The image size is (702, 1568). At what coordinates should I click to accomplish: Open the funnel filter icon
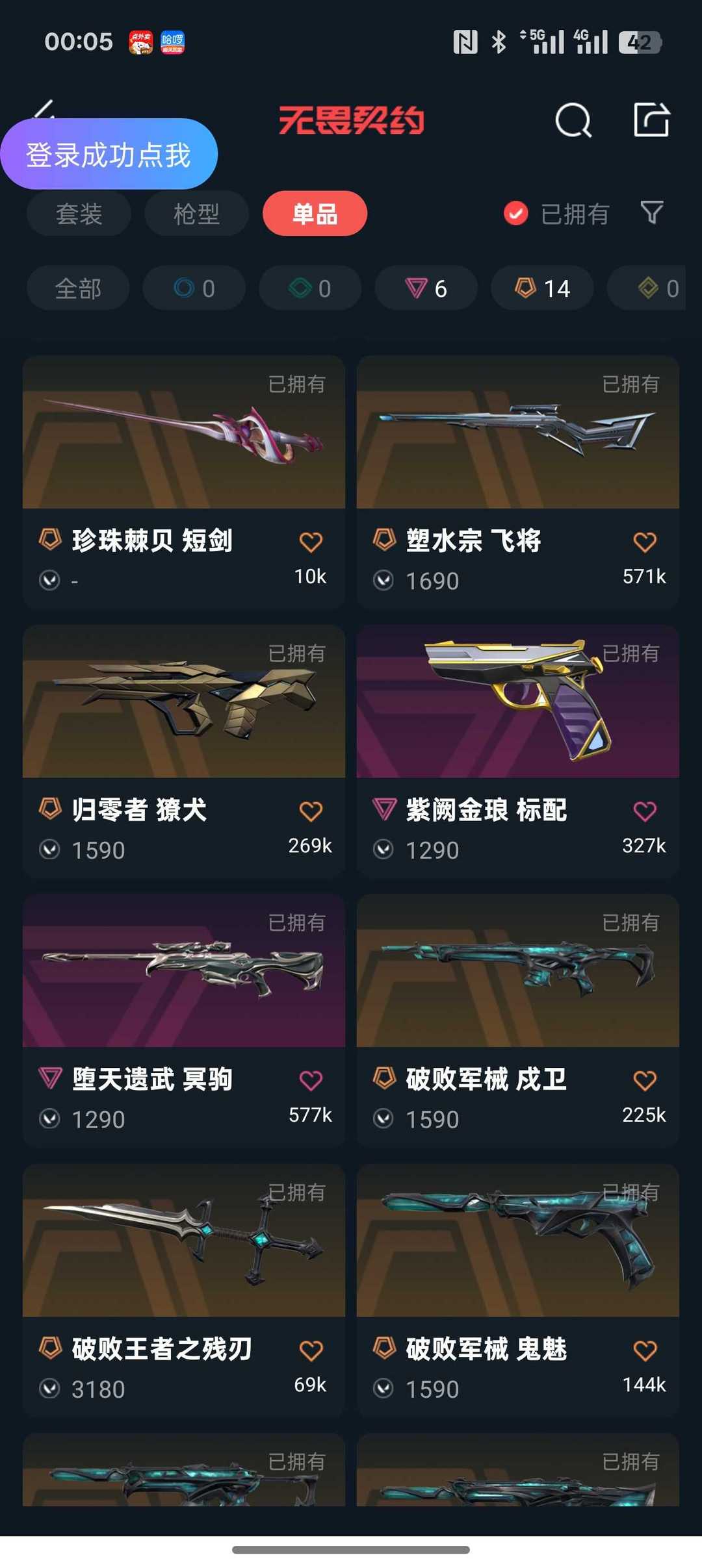[x=652, y=212]
